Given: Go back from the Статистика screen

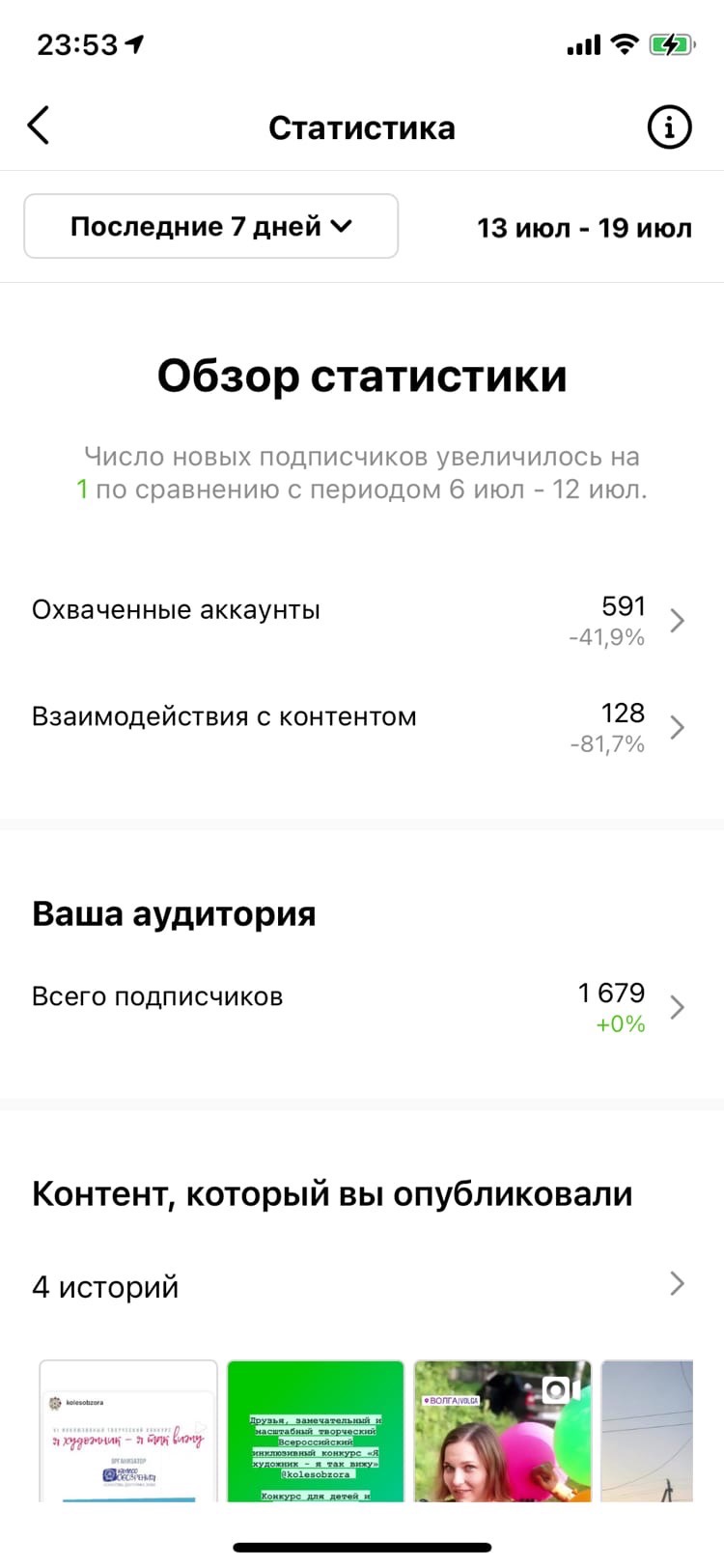Looking at the screenshot, I should 38,126.
